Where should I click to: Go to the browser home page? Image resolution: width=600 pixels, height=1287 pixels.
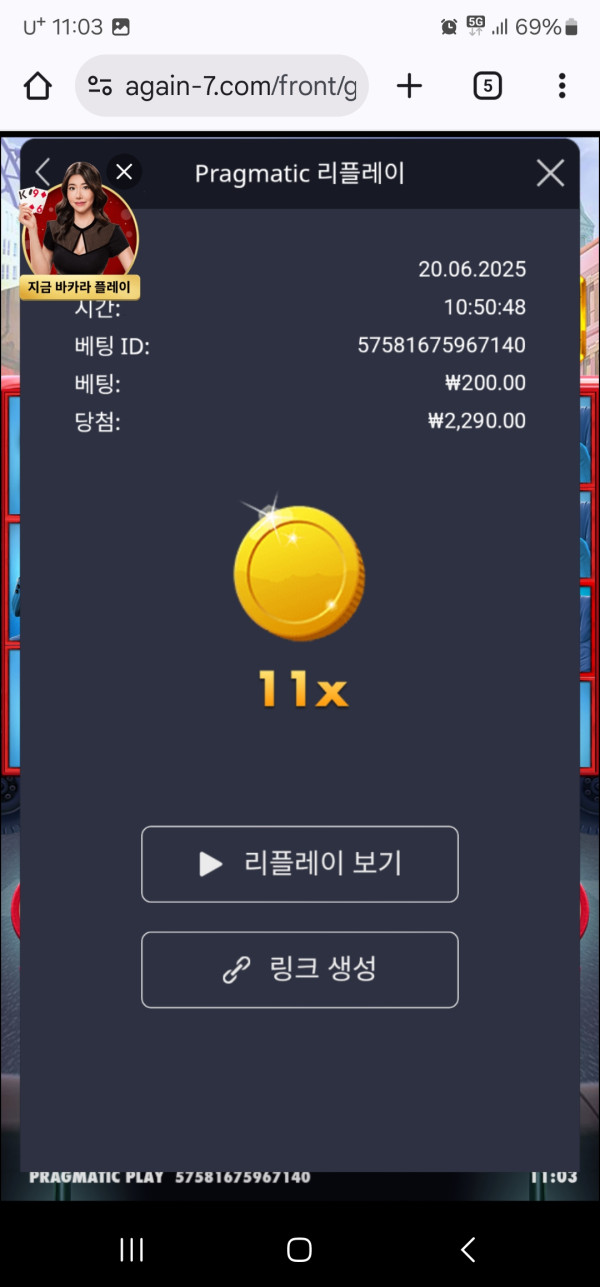tap(38, 86)
